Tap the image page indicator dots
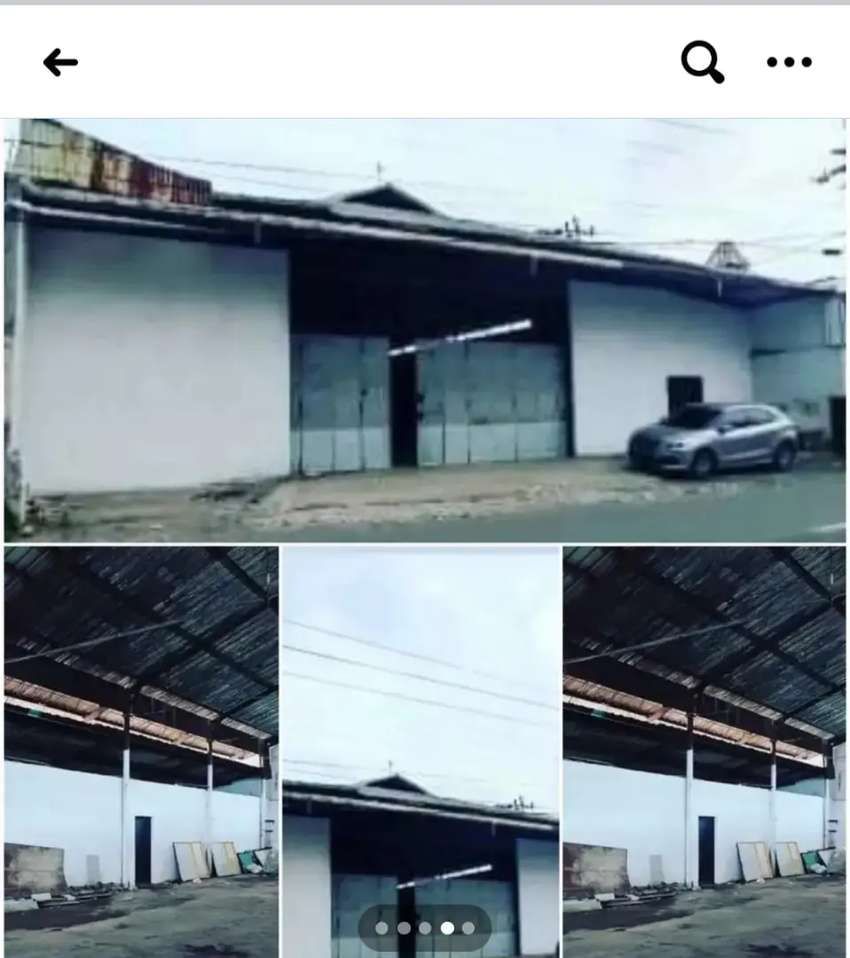The image size is (850, 958). pyautogui.click(x=425, y=928)
